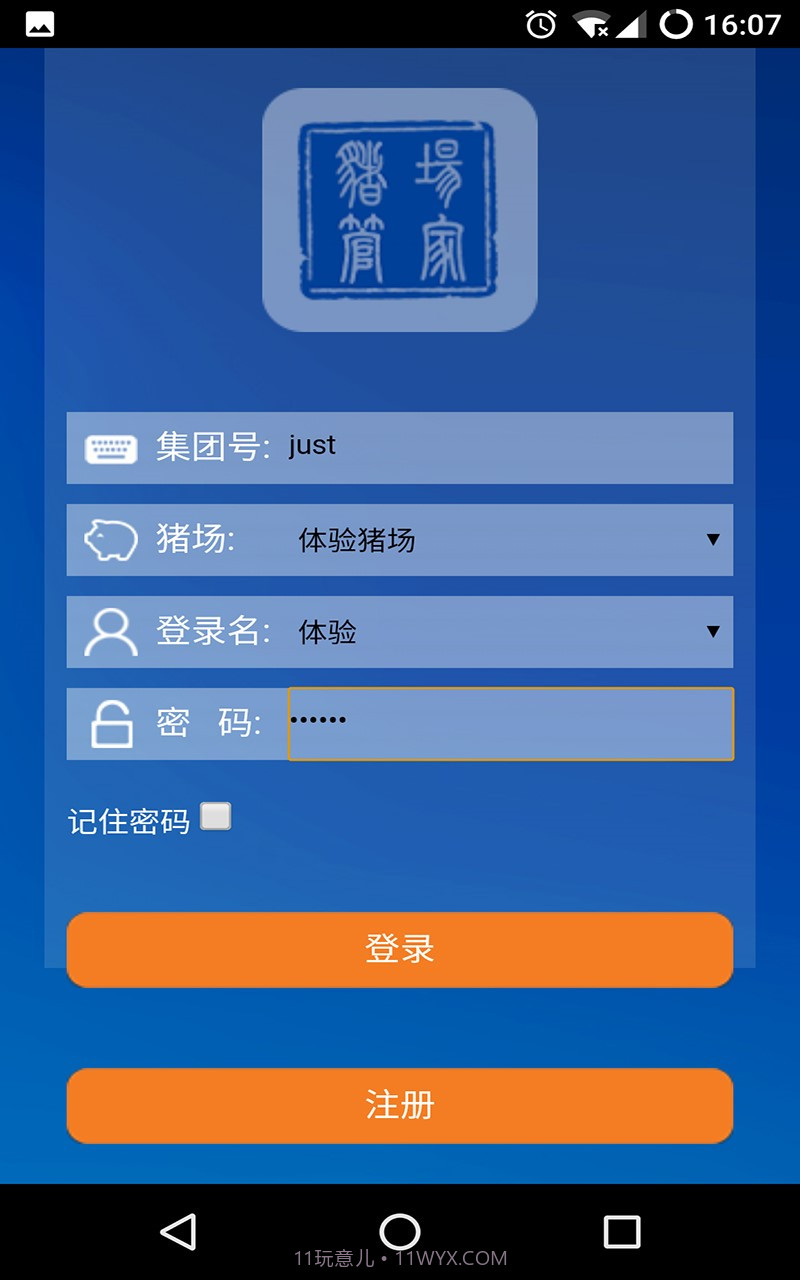This screenshot has height=1280, width=800.
Task: Open the pig farm manager app logo
Action: pos(399,208)
